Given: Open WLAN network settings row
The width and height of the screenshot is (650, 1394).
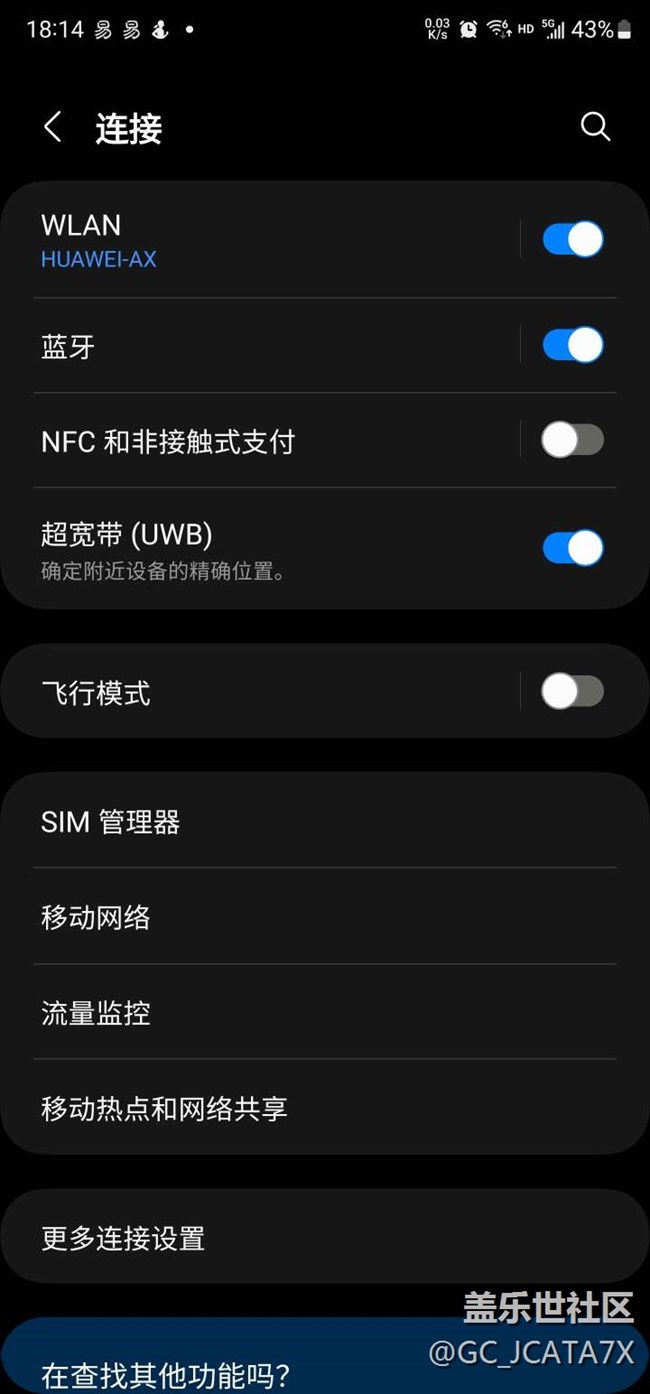Looking at the screenshot, I should pos(250,241).
